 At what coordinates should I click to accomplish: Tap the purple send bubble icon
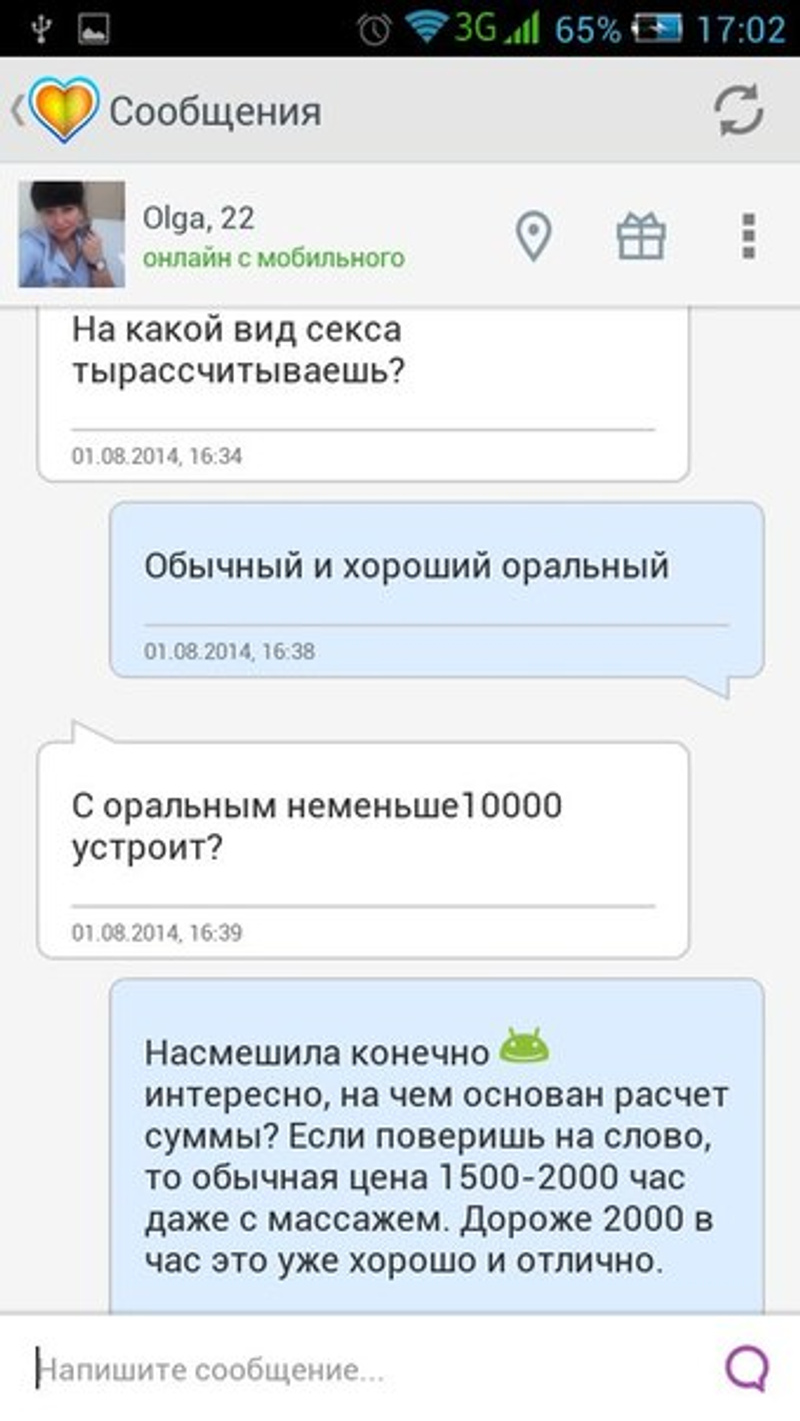(746, 1368)
